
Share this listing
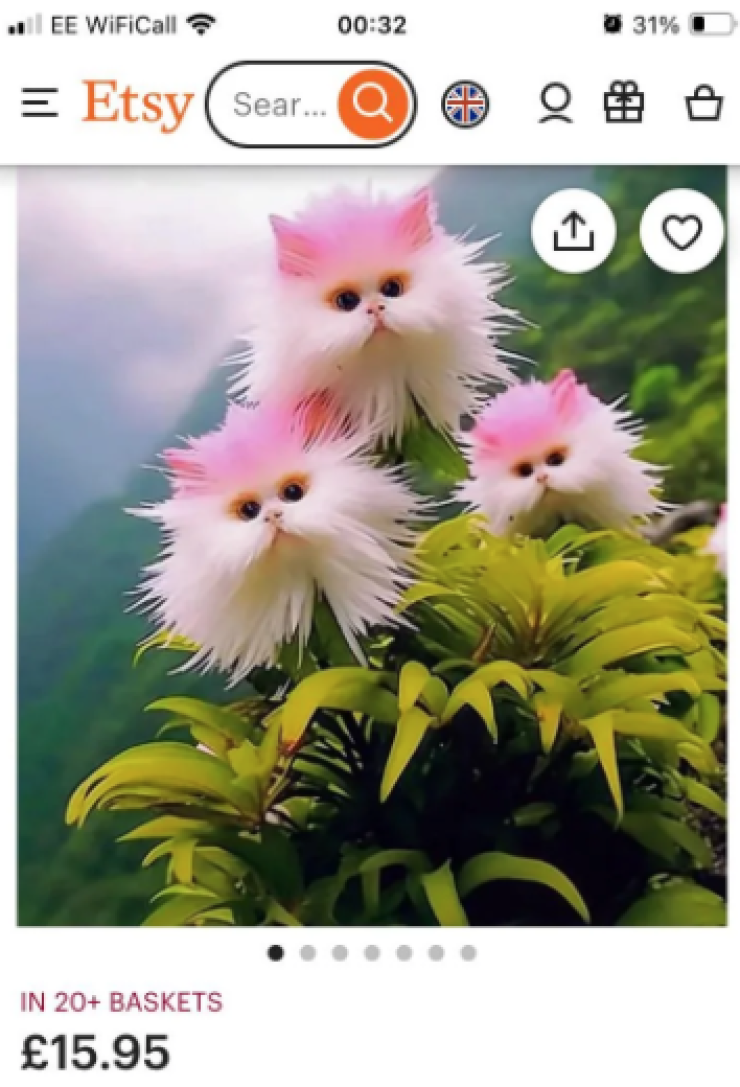[573, 232]
